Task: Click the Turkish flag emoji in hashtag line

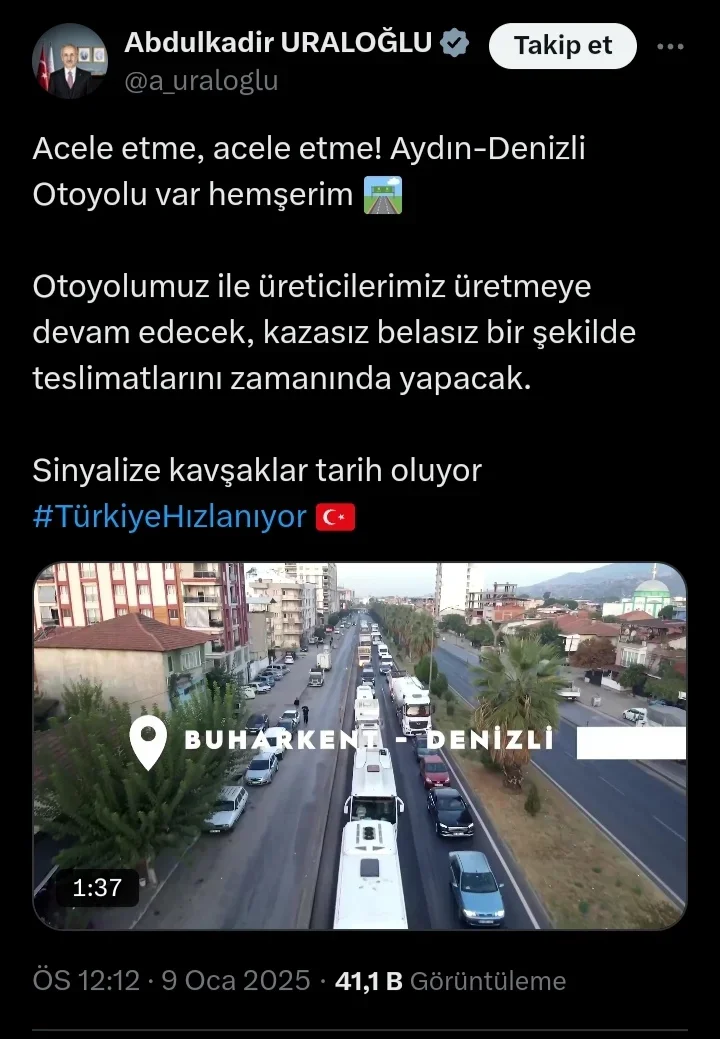Action: [x=337, y=516]
